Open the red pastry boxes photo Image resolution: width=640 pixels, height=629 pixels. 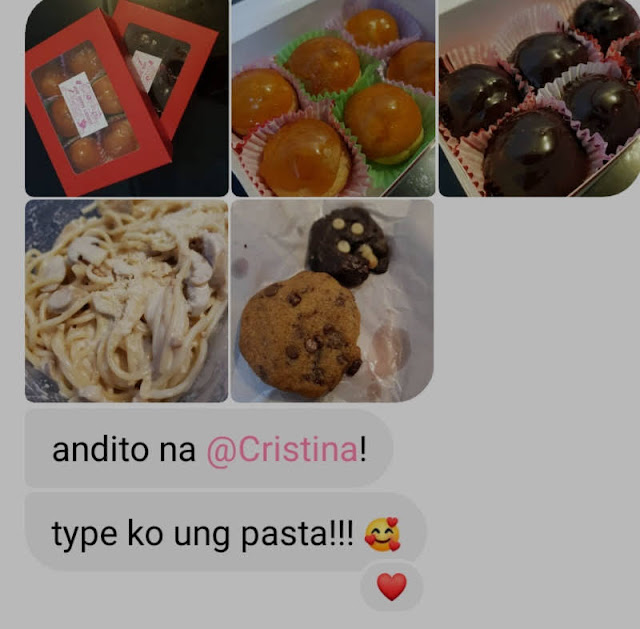click(x=126, y=98)
